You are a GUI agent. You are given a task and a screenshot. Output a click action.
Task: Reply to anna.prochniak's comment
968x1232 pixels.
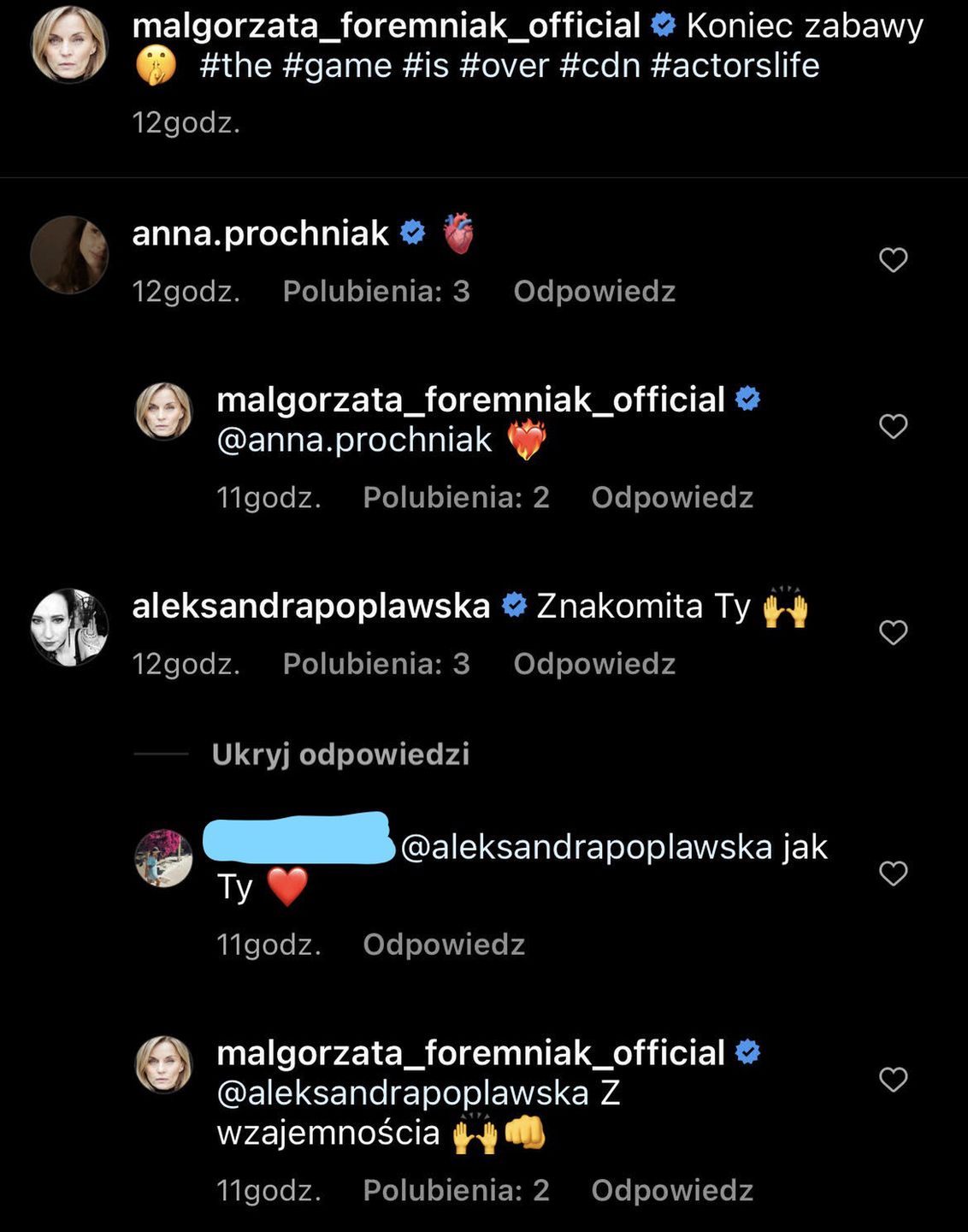coord(594,292)
